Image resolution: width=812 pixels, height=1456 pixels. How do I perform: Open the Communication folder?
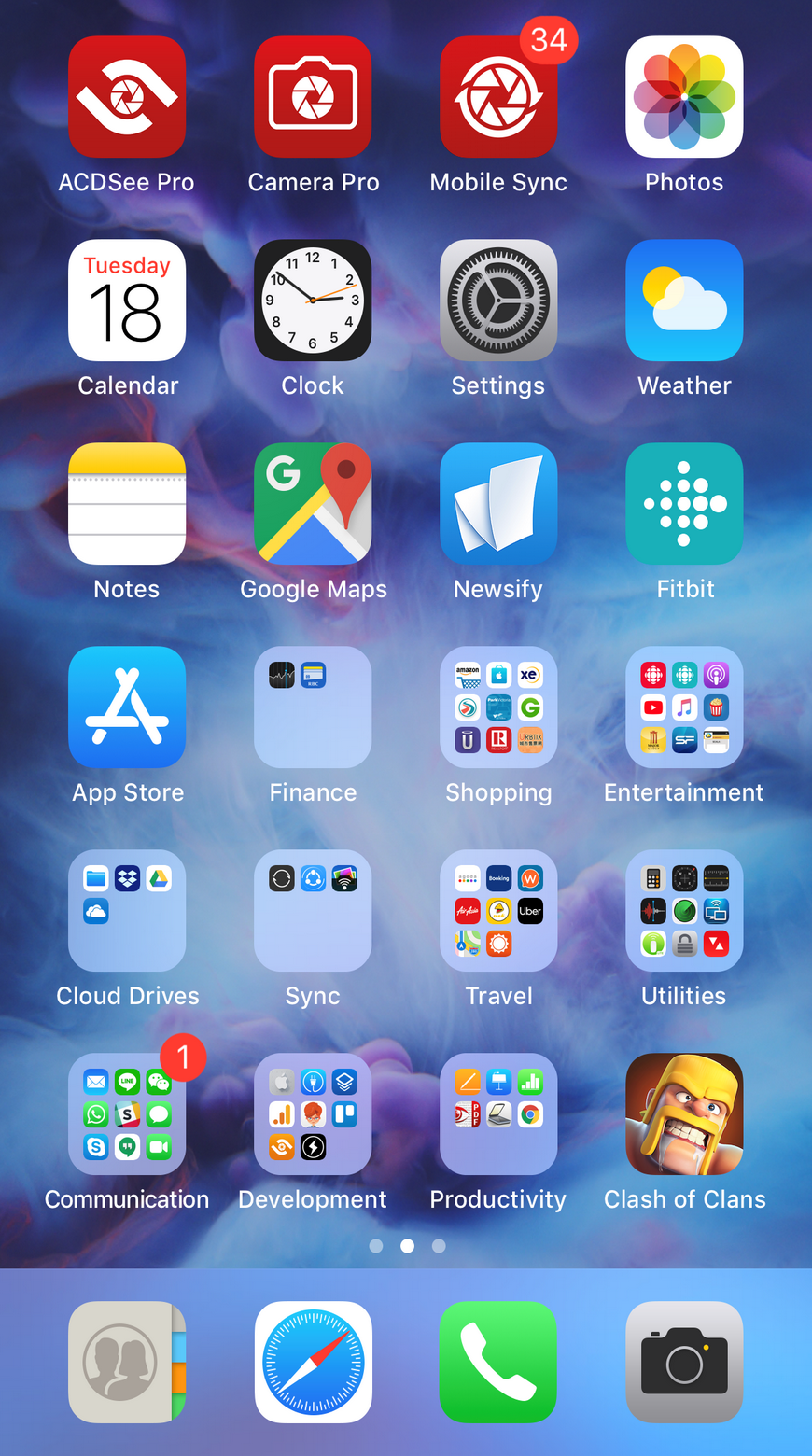click(127, 1114)
